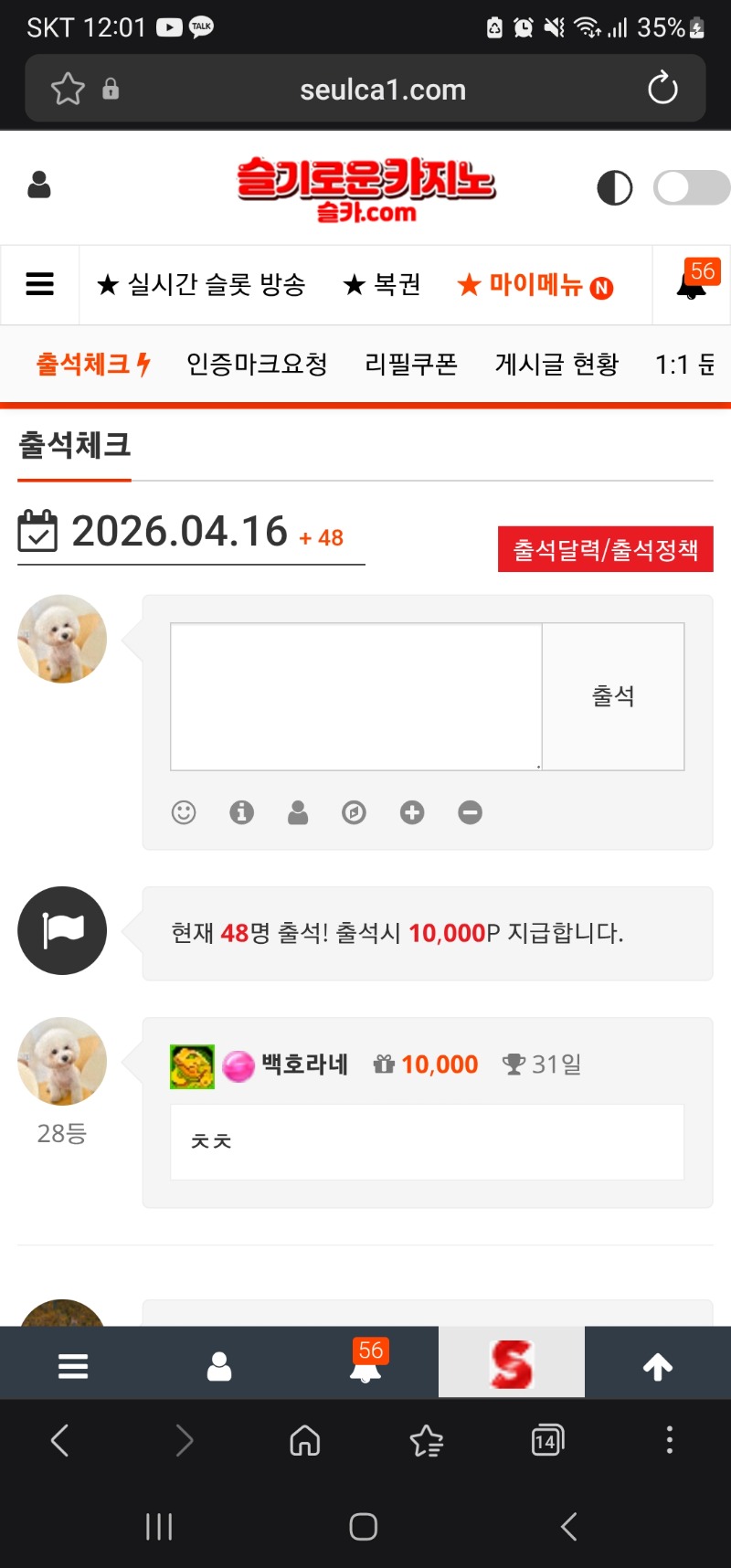The height and width of the screenshot is (1568, 731).
Task: Open the 출석달력/출석정책 page
Action: tap(605, 549)
